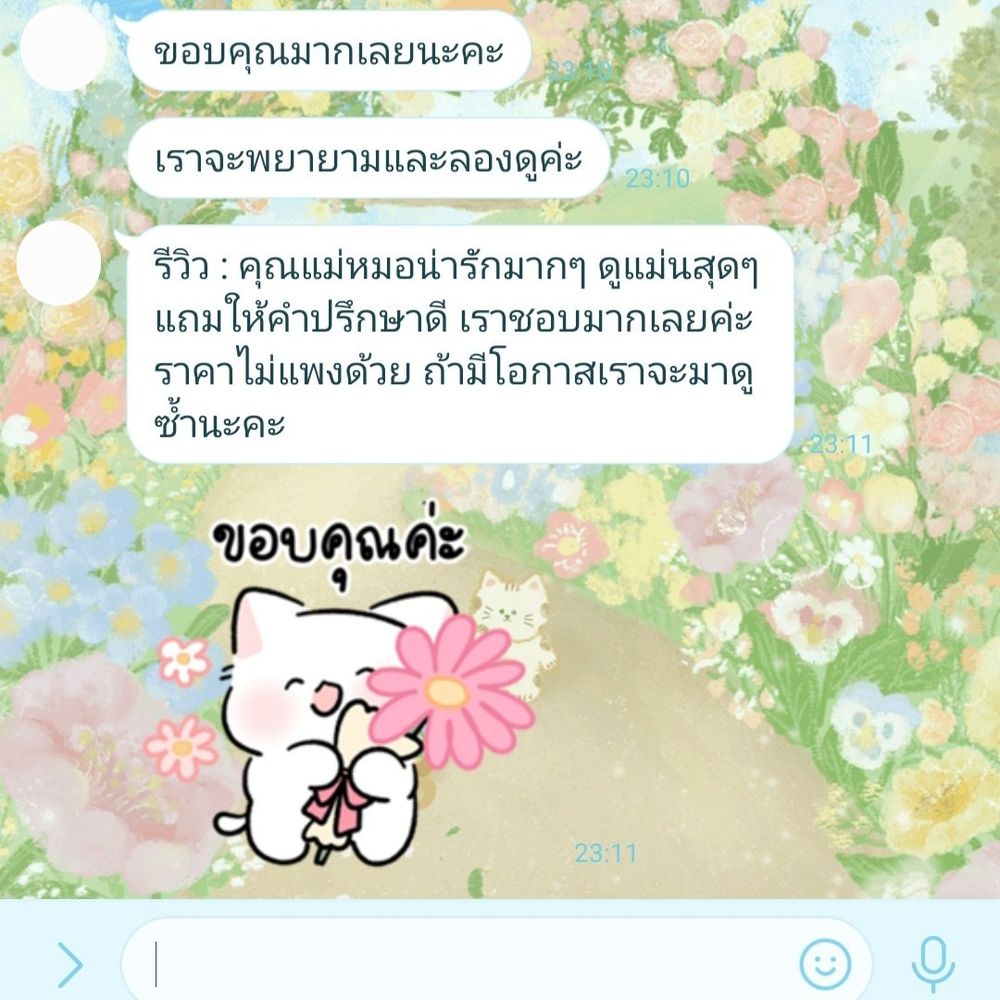
Task: Expand the attachment options chevron
Action: (70, 964)
